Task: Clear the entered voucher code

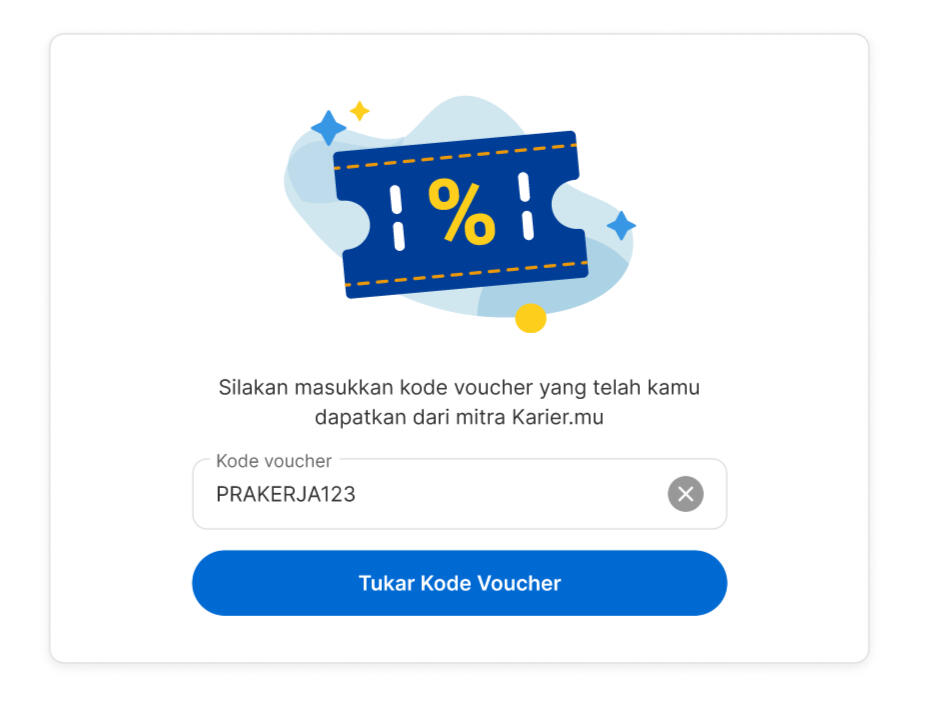Action: click(685, 494)
